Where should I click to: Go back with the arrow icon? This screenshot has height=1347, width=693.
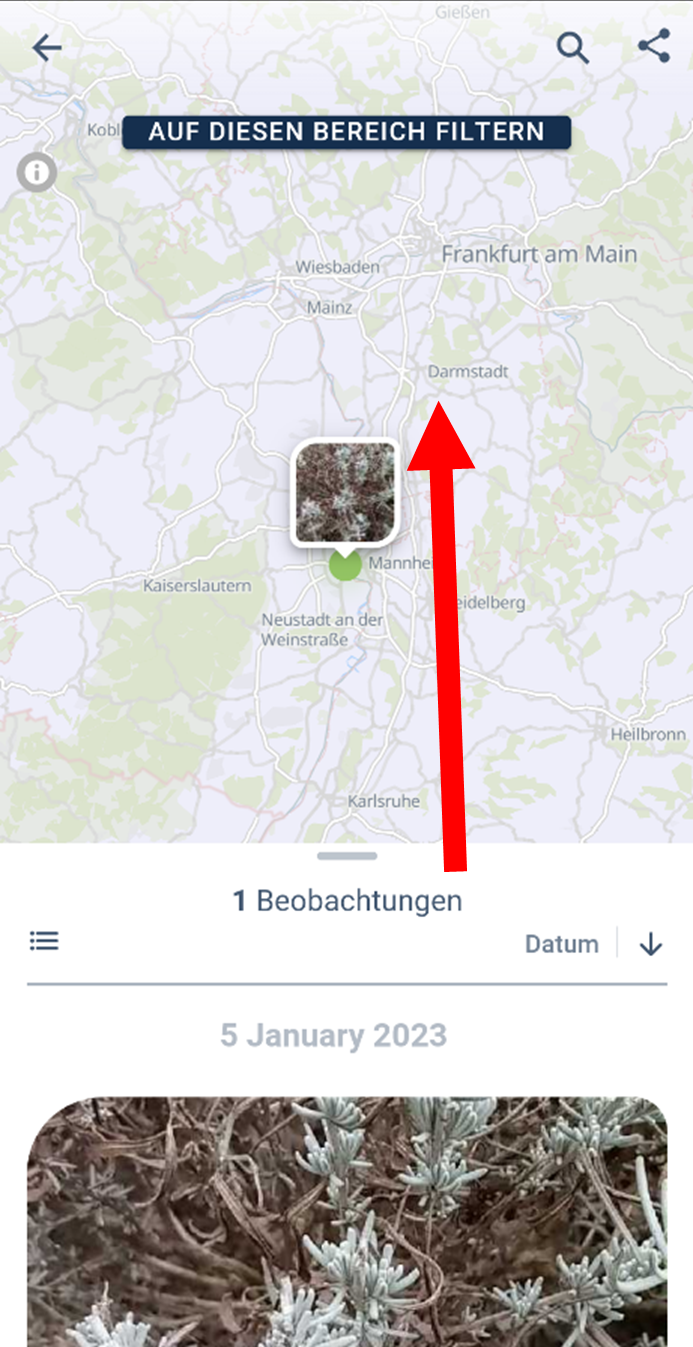(47, 48)
